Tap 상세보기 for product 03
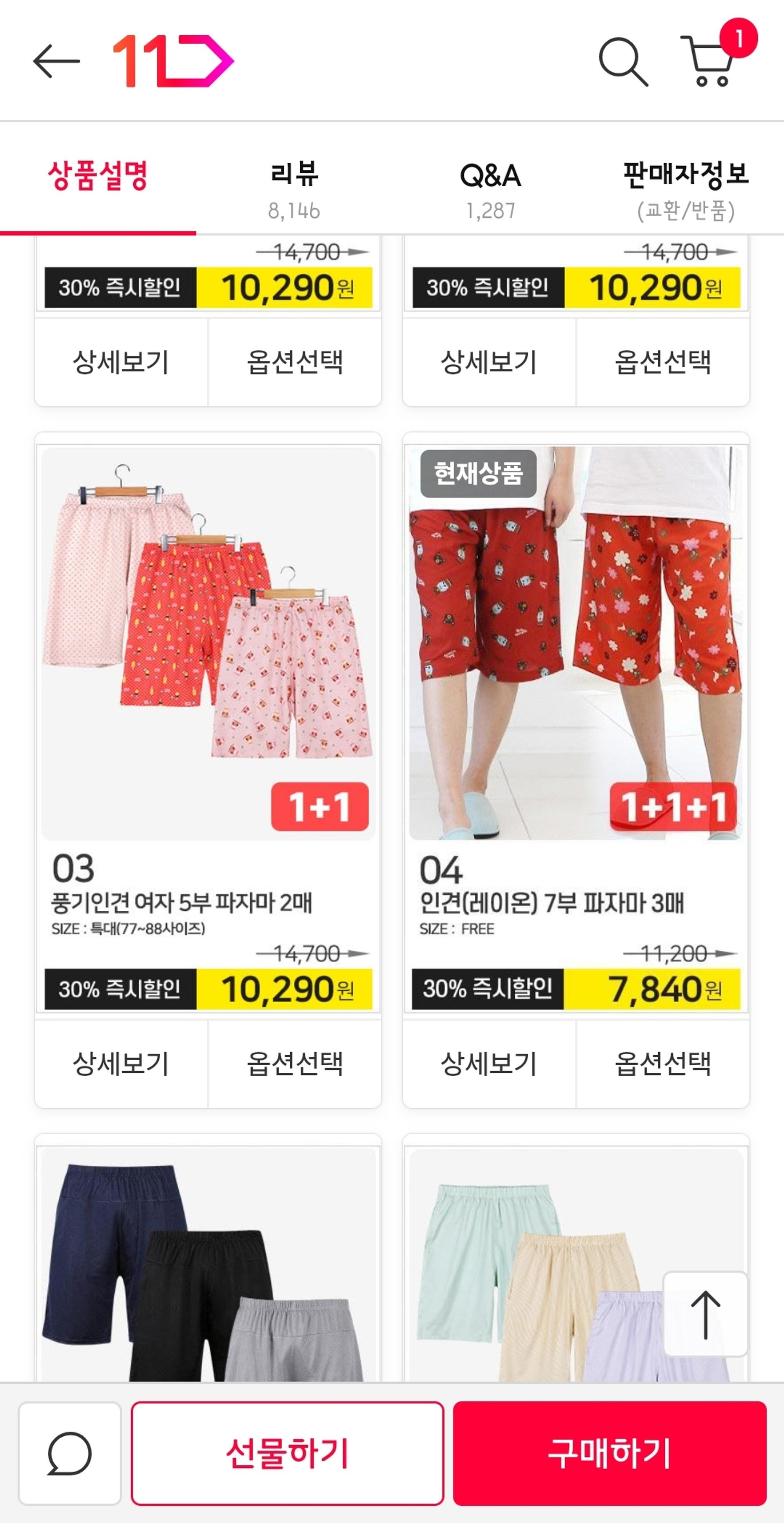This screenshot has height=1523, width=784. click(x=121, y=1063)
